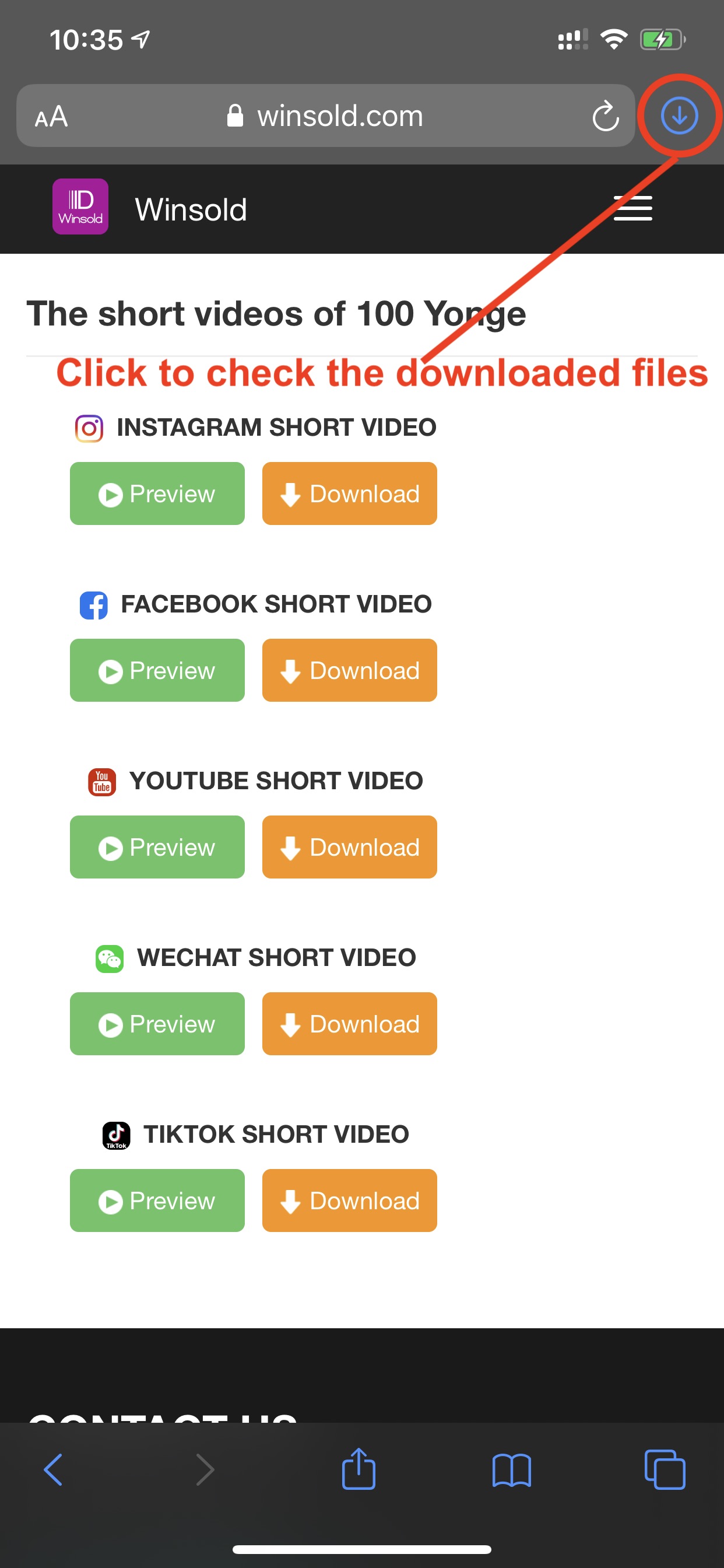This screenshot has height=1568, width=724.
Task: Preview the TikTok short video
Action: (x=157, y=1200)
